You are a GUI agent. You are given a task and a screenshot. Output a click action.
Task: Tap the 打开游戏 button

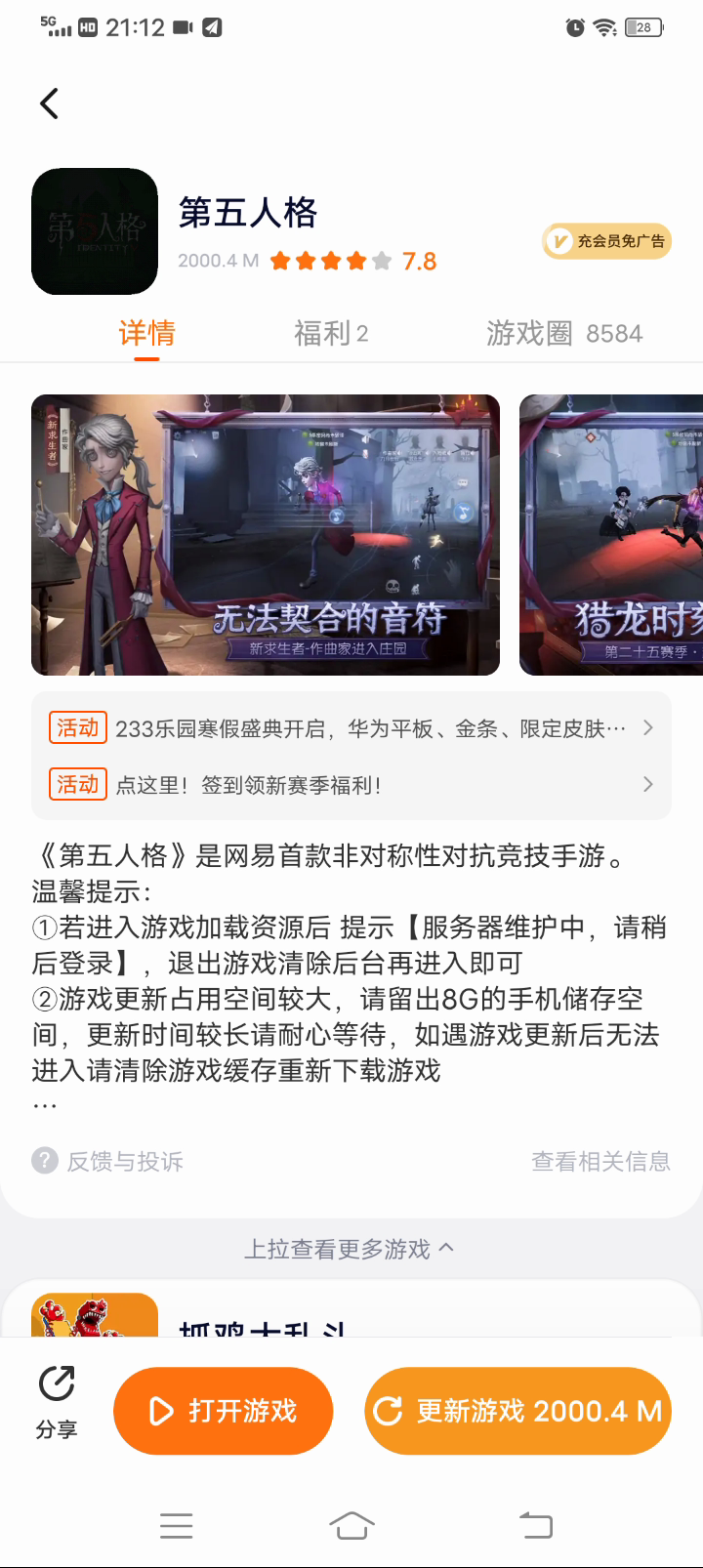tap(224, 1411)
